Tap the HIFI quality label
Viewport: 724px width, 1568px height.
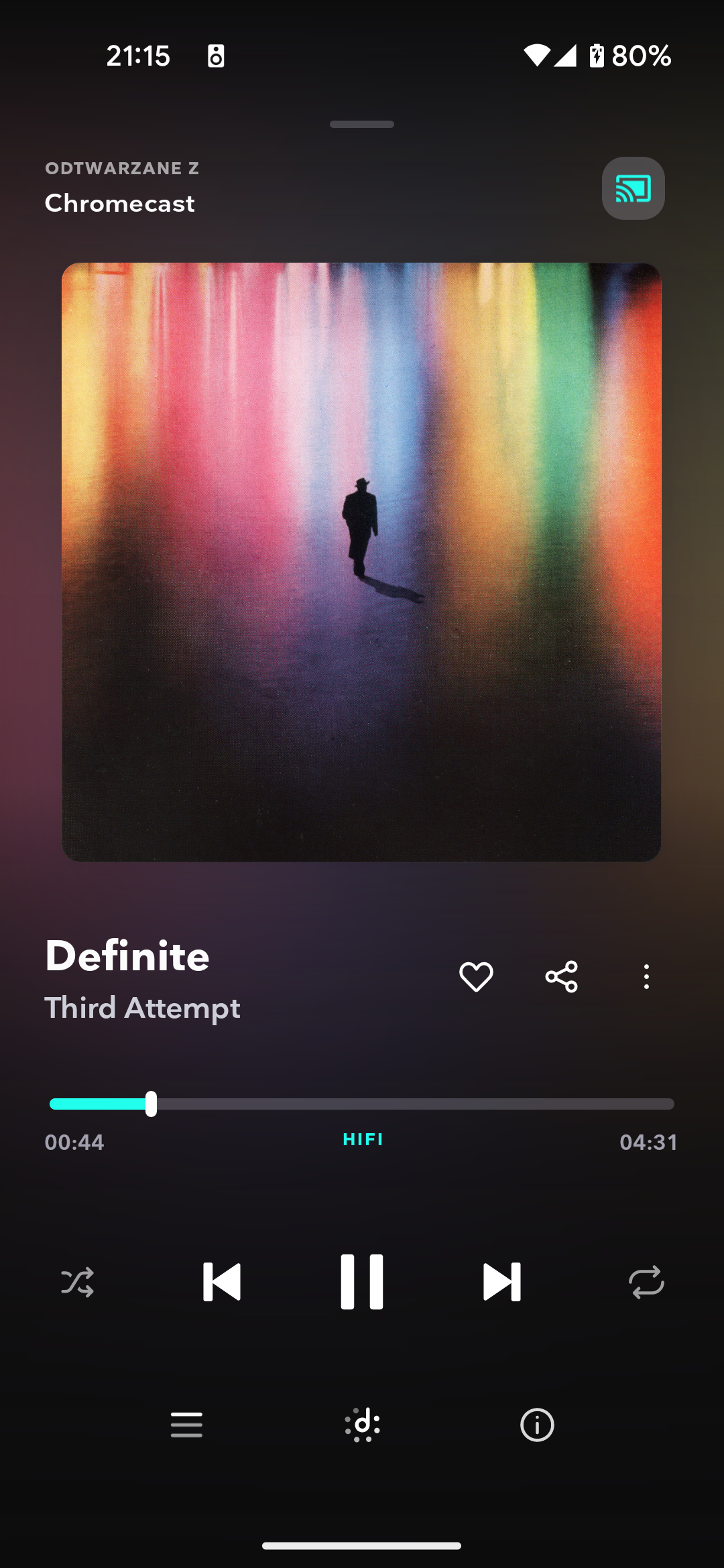363,1139
